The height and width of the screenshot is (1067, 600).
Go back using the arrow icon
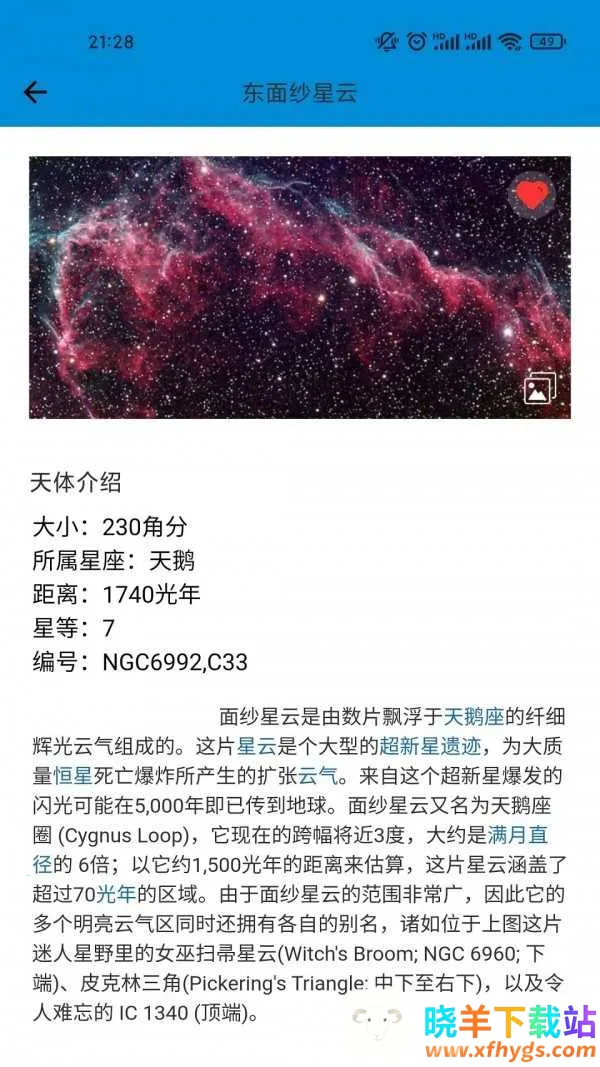[x=35, y=93]
